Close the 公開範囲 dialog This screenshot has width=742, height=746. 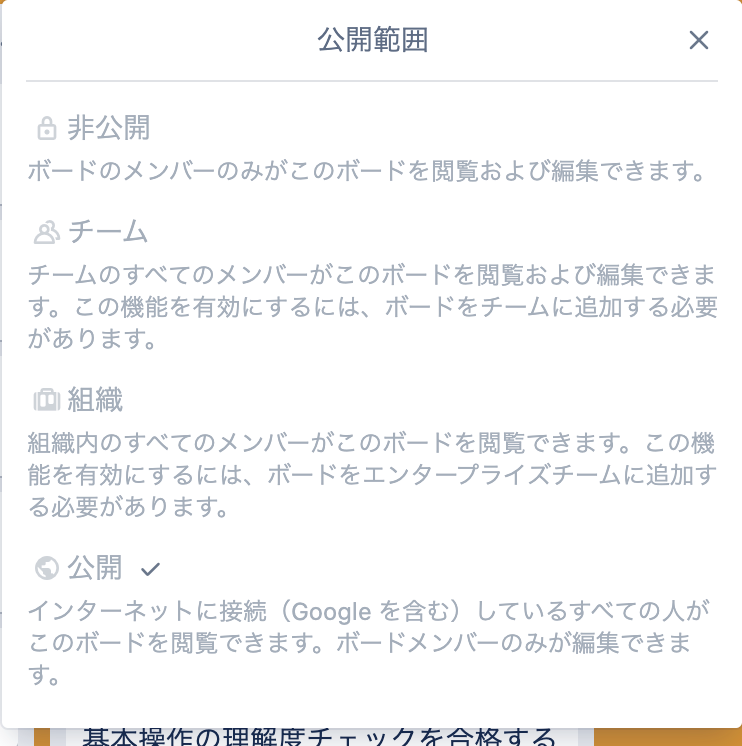pyautogui.click(x=698, y=40)
